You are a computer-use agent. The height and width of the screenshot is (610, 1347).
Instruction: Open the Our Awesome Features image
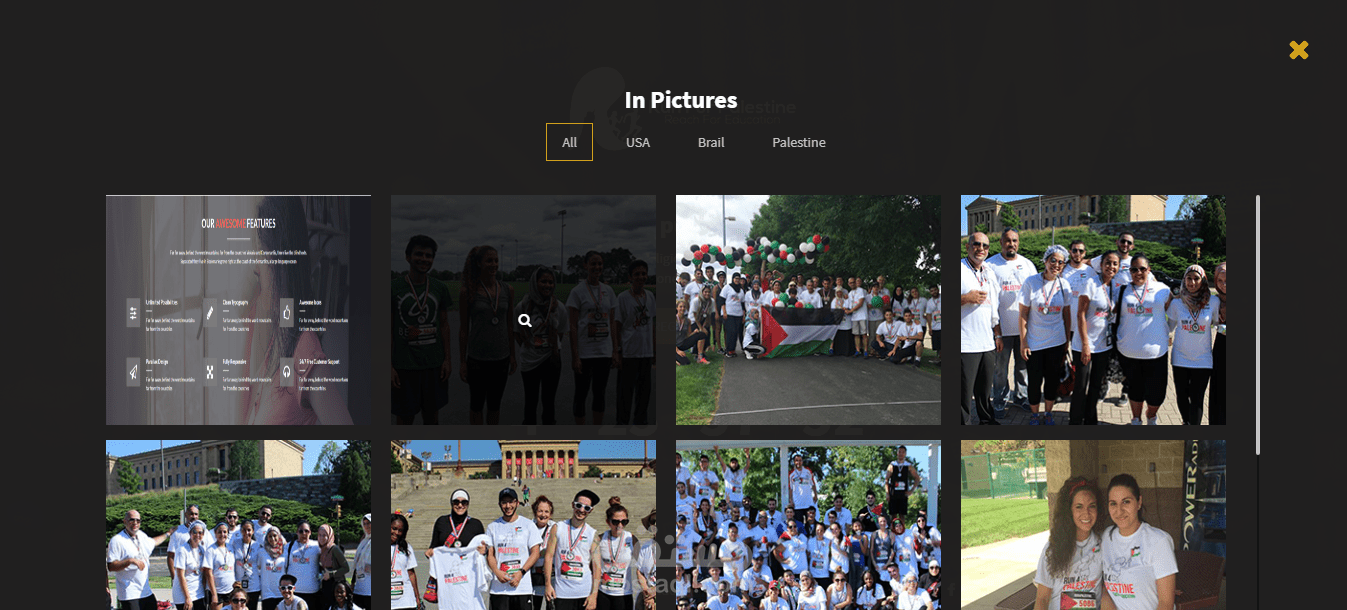click(x=238, y=310)
